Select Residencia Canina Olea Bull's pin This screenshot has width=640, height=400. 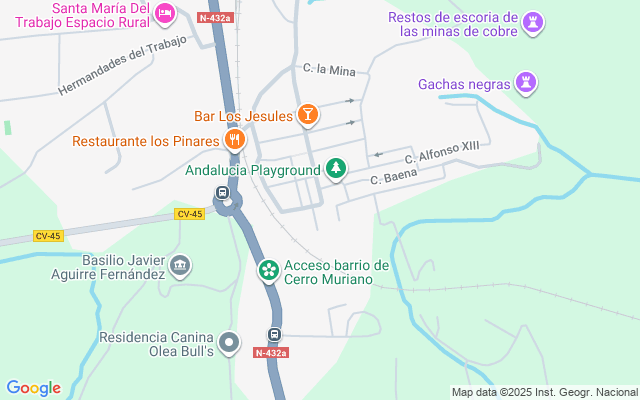click(x=230, y=344)
